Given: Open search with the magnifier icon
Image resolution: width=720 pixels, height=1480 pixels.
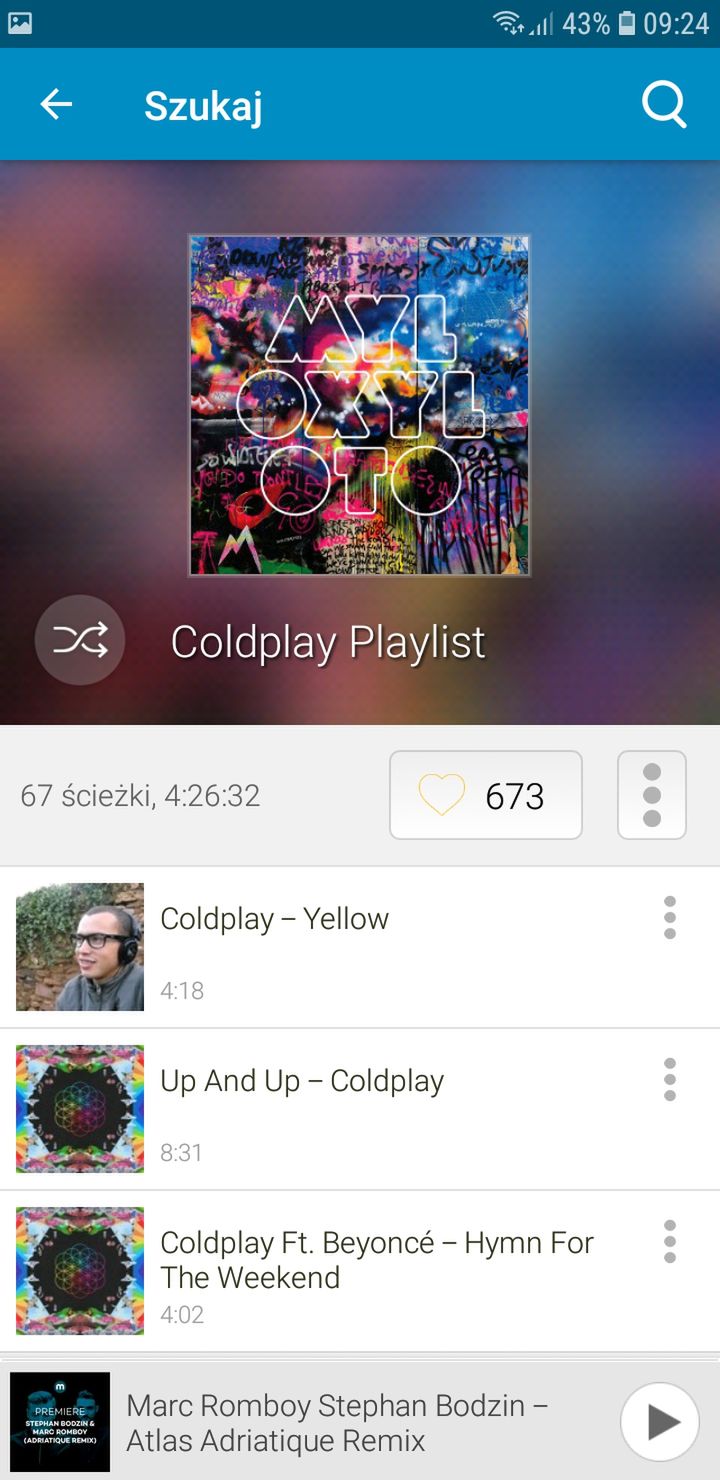Looking at the screenshot, I should [664, 104].
